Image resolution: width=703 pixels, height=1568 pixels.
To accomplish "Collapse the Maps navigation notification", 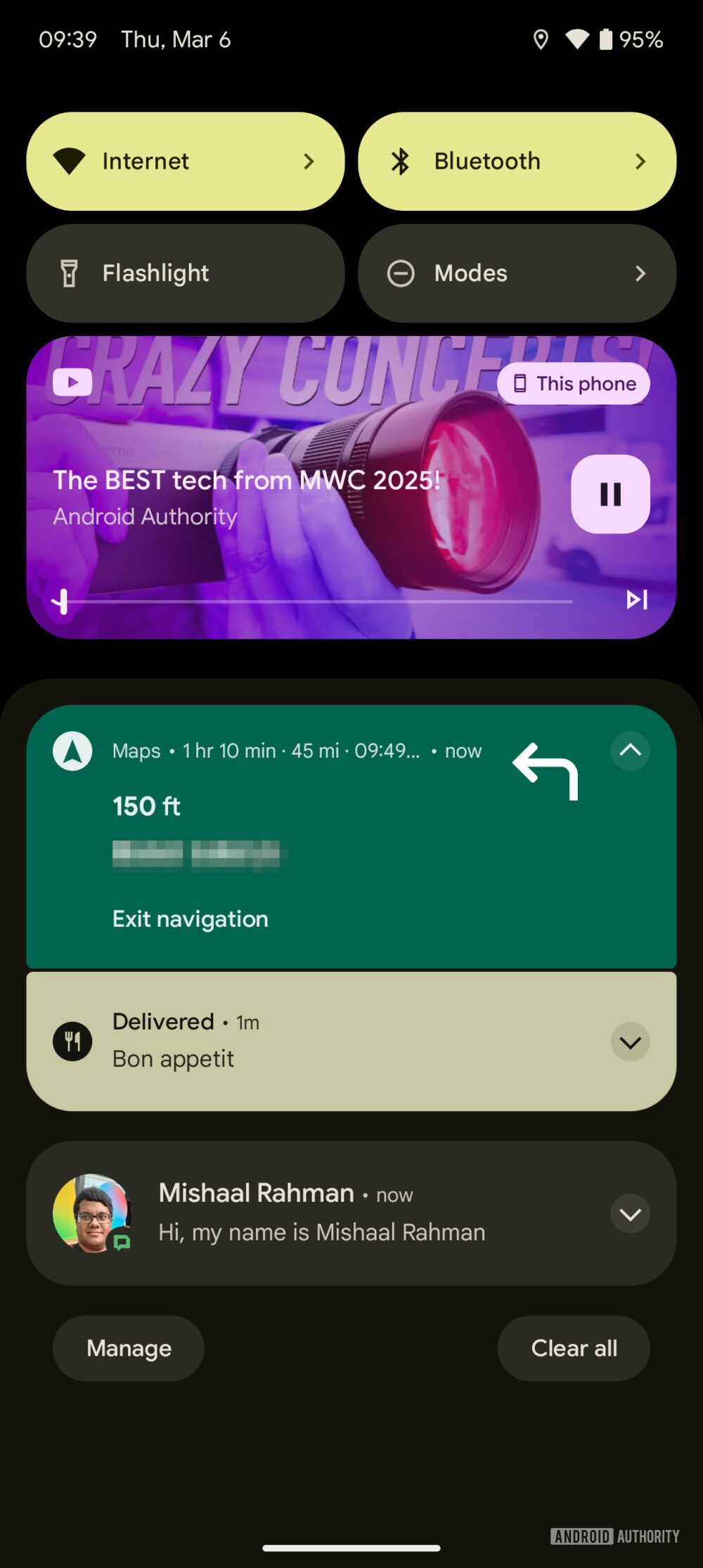I will [630, 751].
